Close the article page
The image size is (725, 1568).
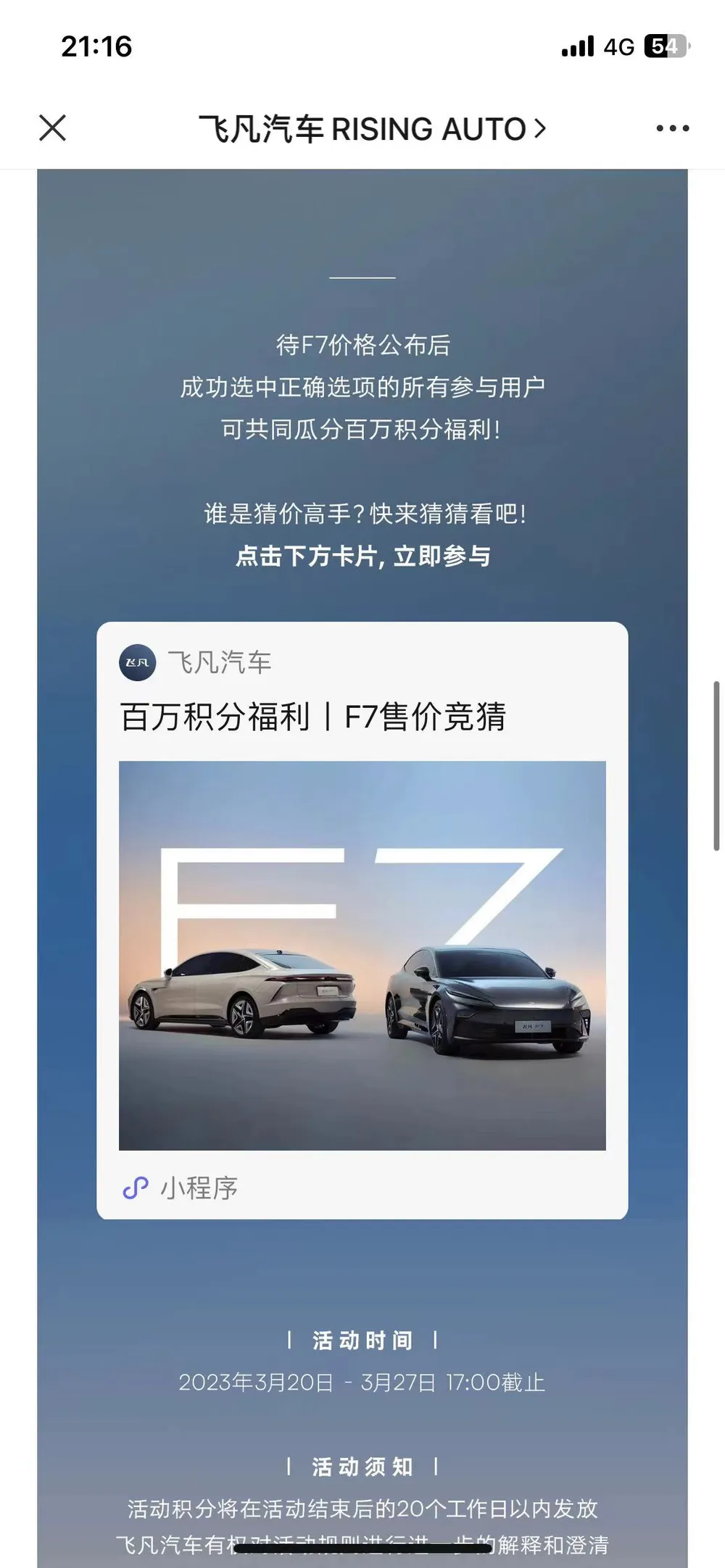52,128
